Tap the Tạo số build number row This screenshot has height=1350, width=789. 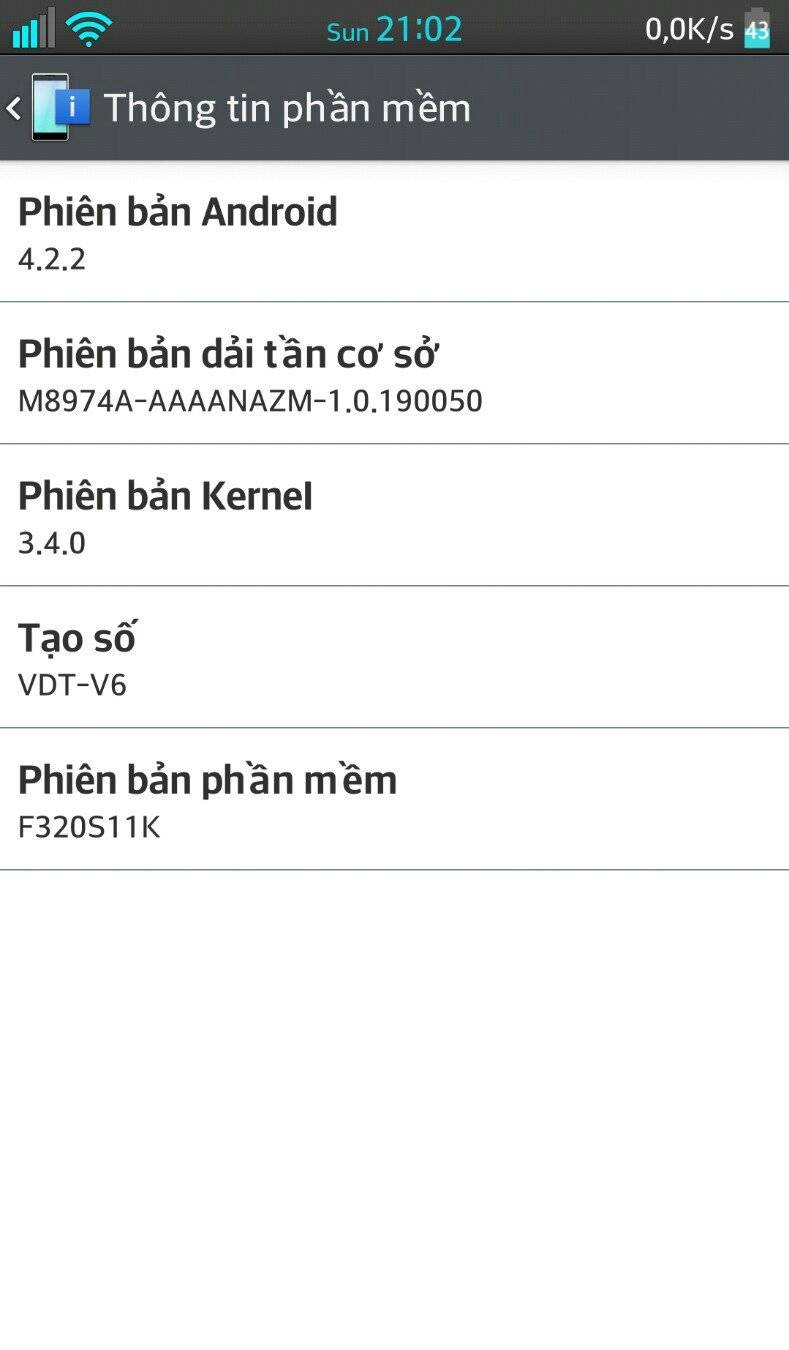click(x=394, y=658)
